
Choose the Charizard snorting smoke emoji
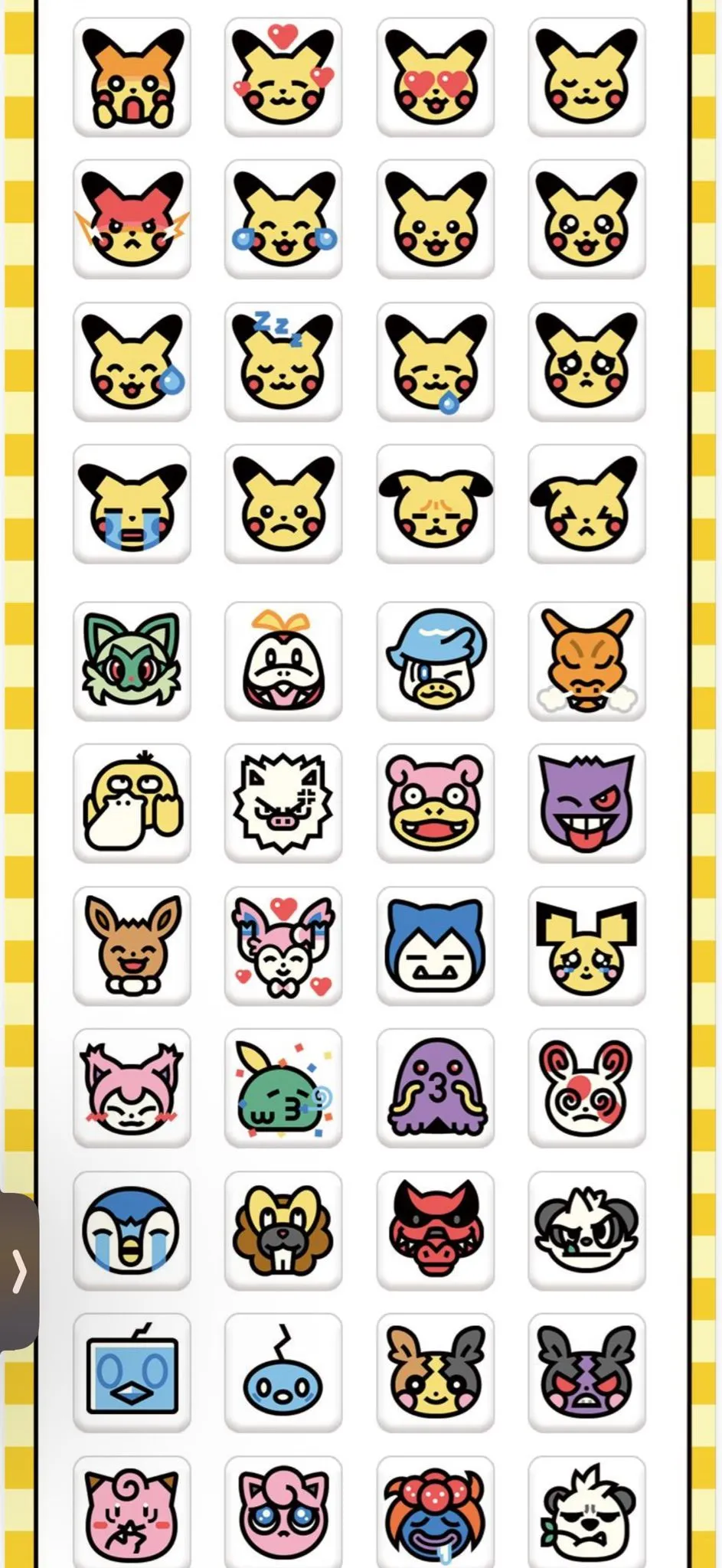click(x=586, y=661)
